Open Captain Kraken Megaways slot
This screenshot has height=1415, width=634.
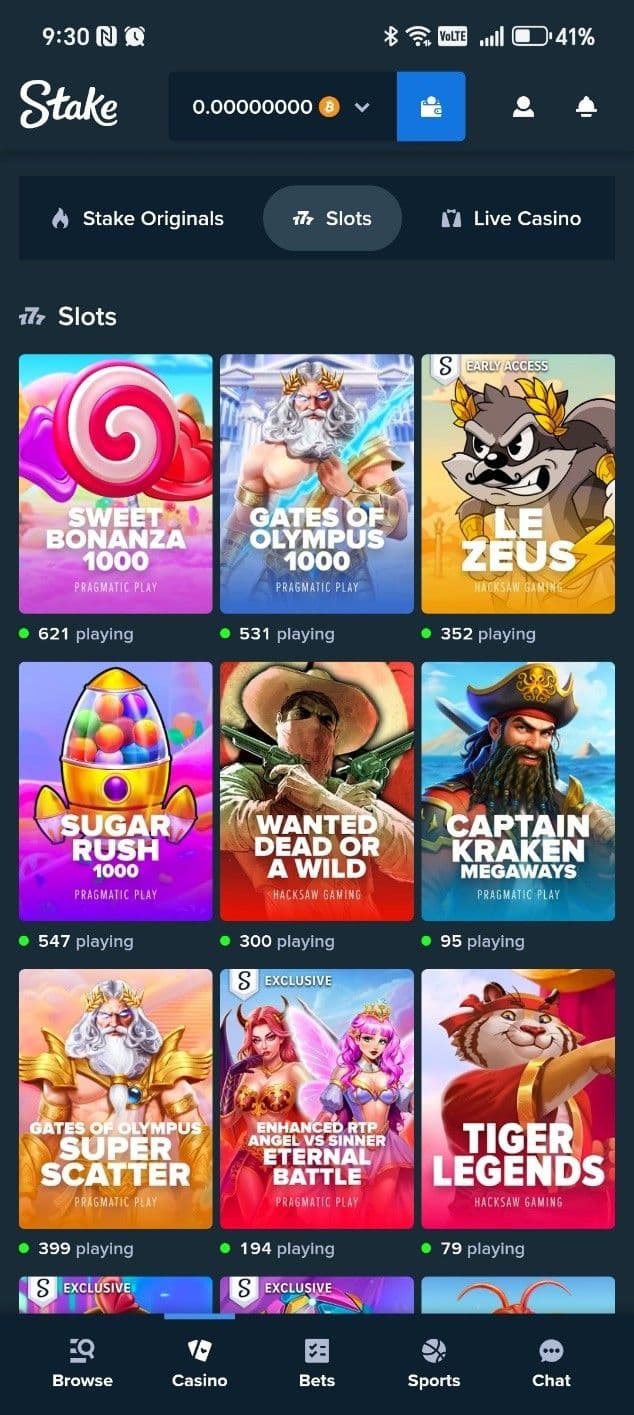click(518, 790)
